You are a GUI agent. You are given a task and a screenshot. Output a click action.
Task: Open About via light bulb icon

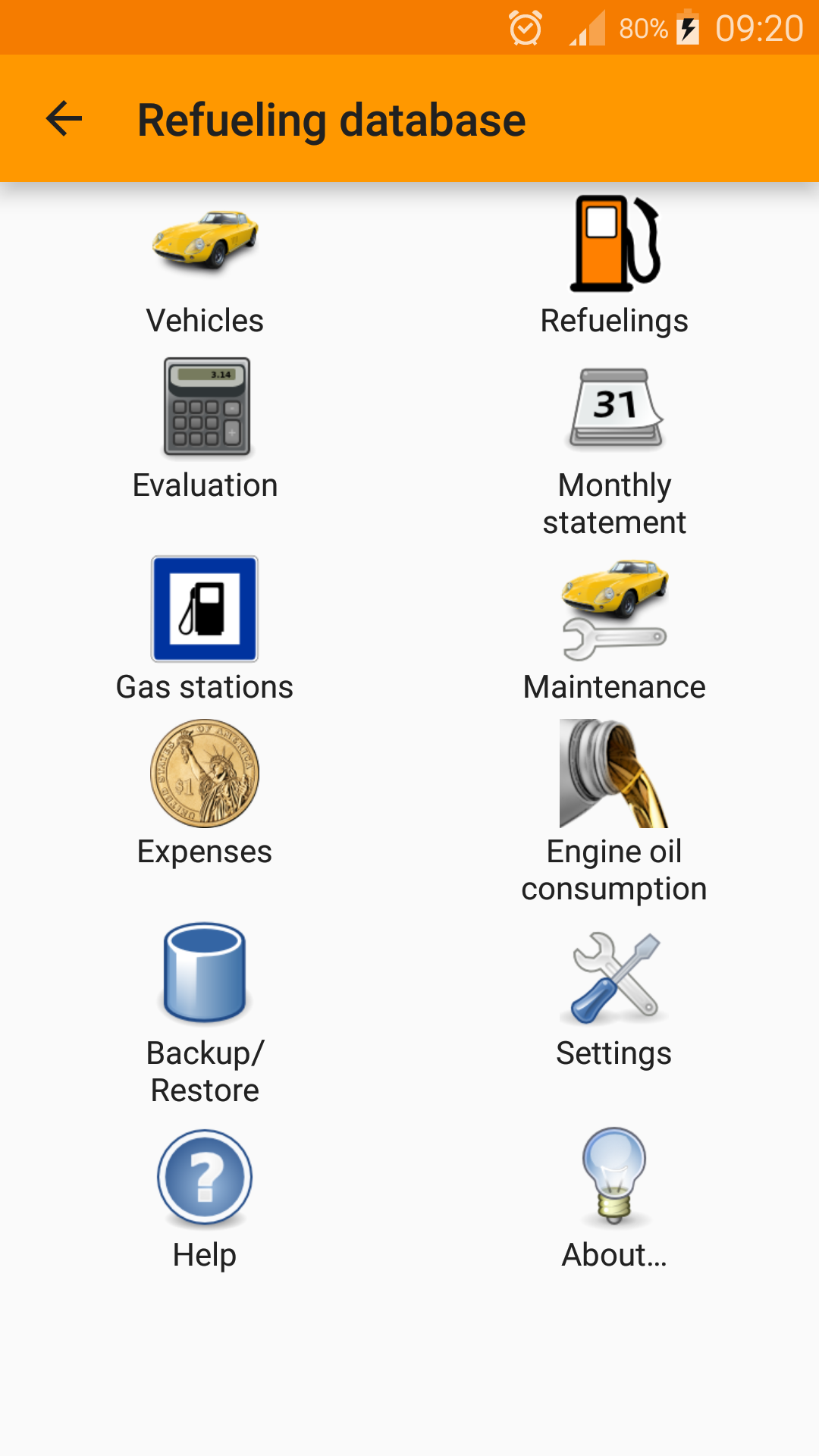click(x=613, y=1177)
